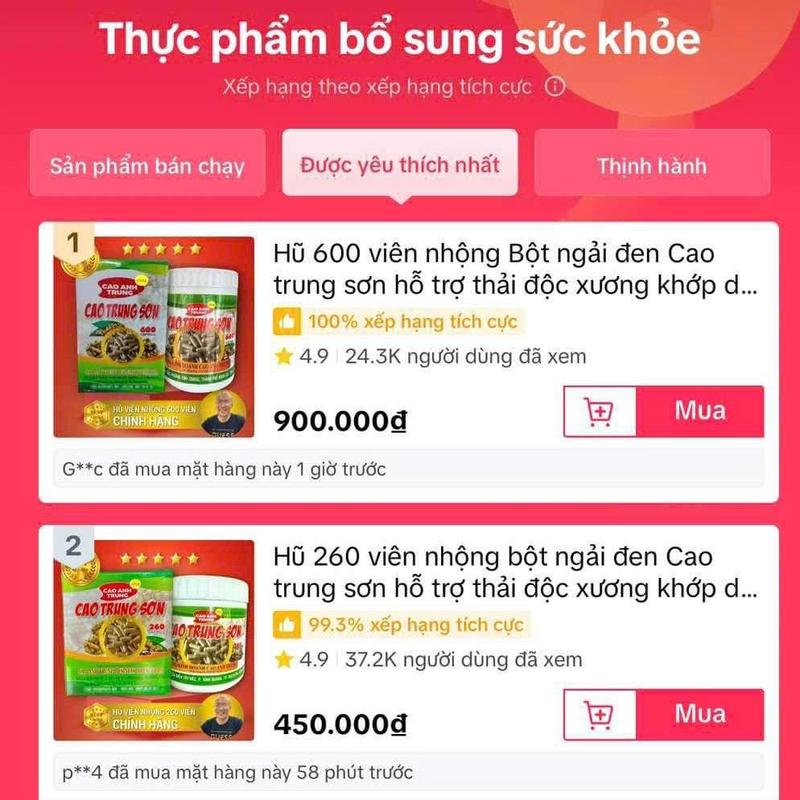Buy the 900.000đ Cao trung sơn jar

tap(700, 411)
